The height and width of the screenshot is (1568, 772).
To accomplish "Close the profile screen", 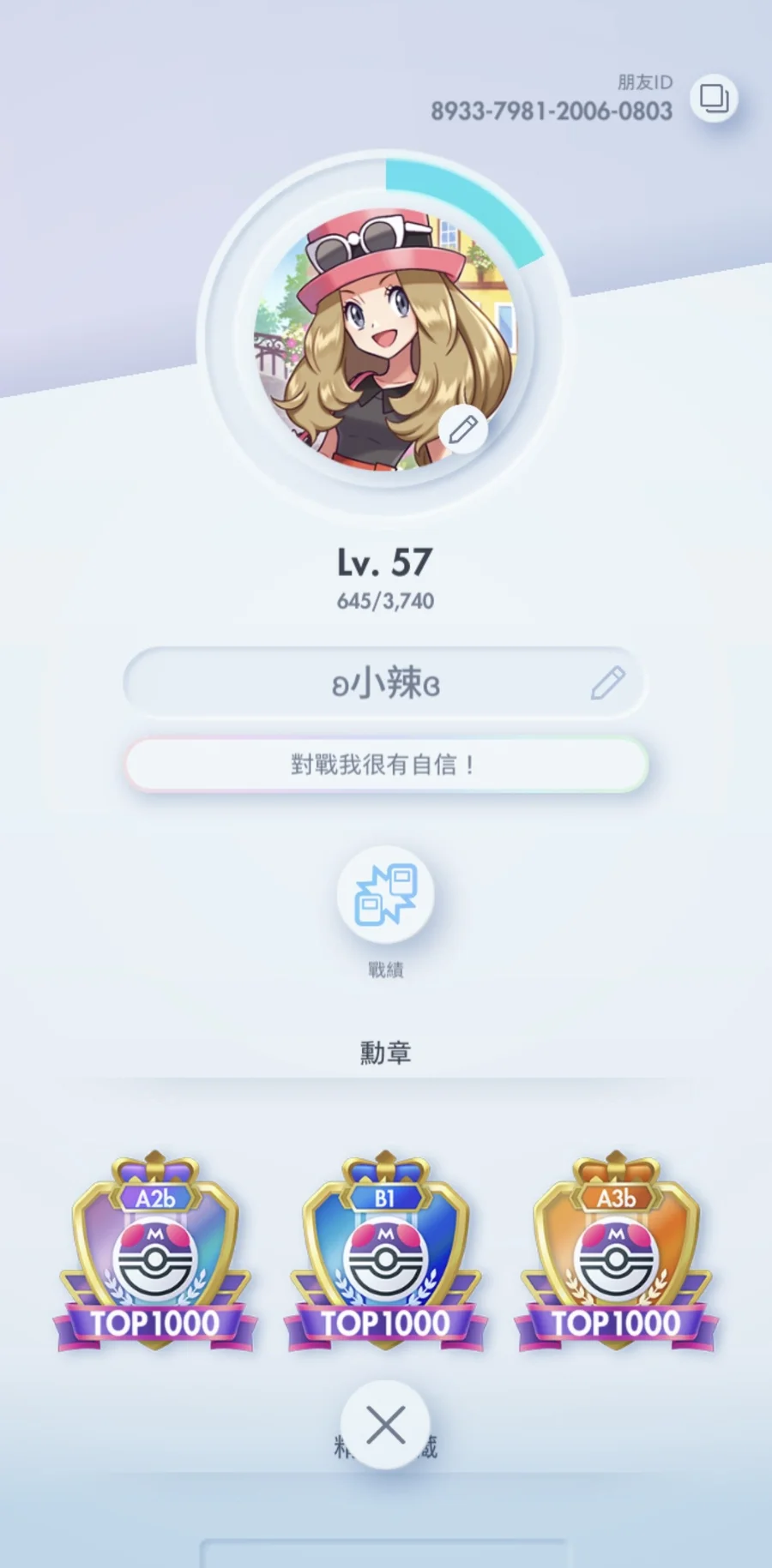I will (x=385, y=1425).
